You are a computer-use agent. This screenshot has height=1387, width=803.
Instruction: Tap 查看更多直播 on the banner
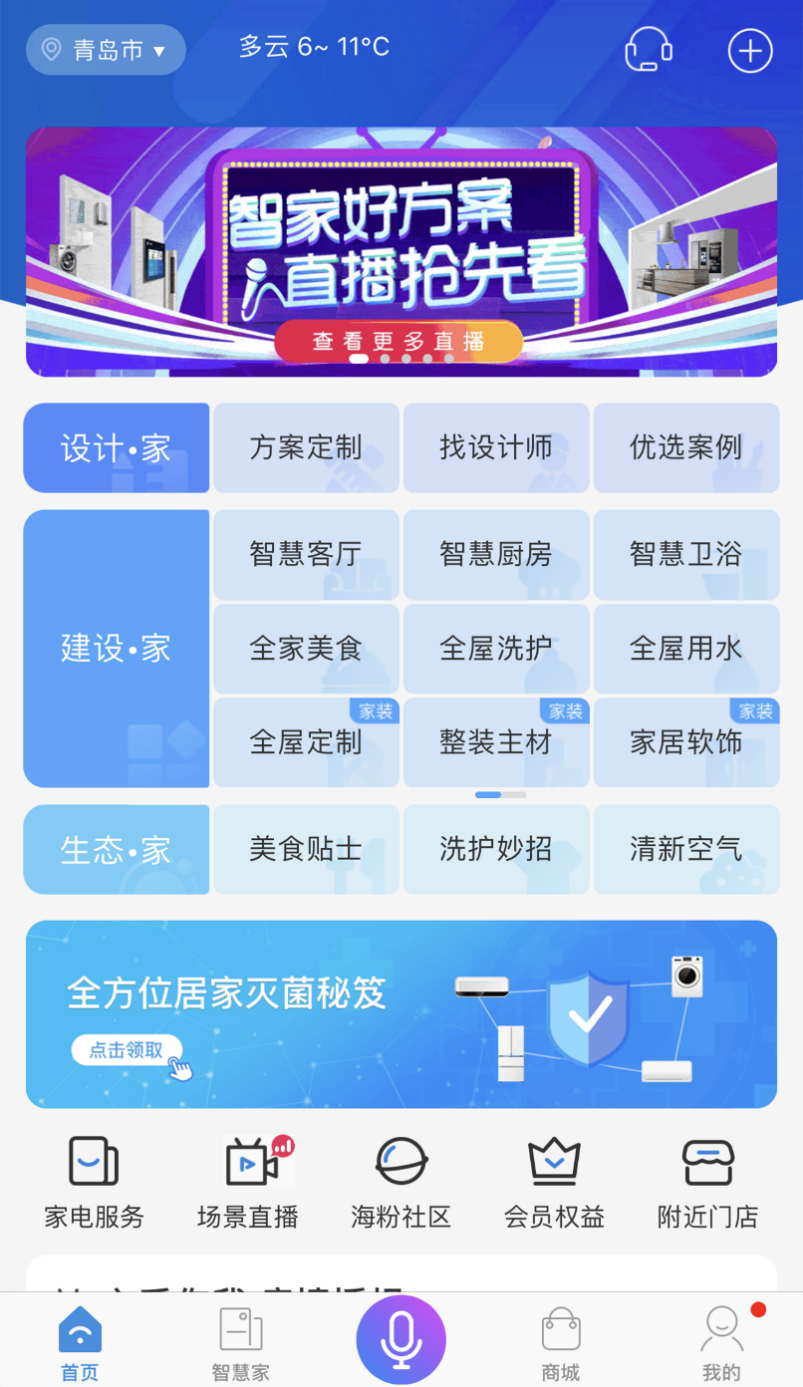tap(400, 341)
